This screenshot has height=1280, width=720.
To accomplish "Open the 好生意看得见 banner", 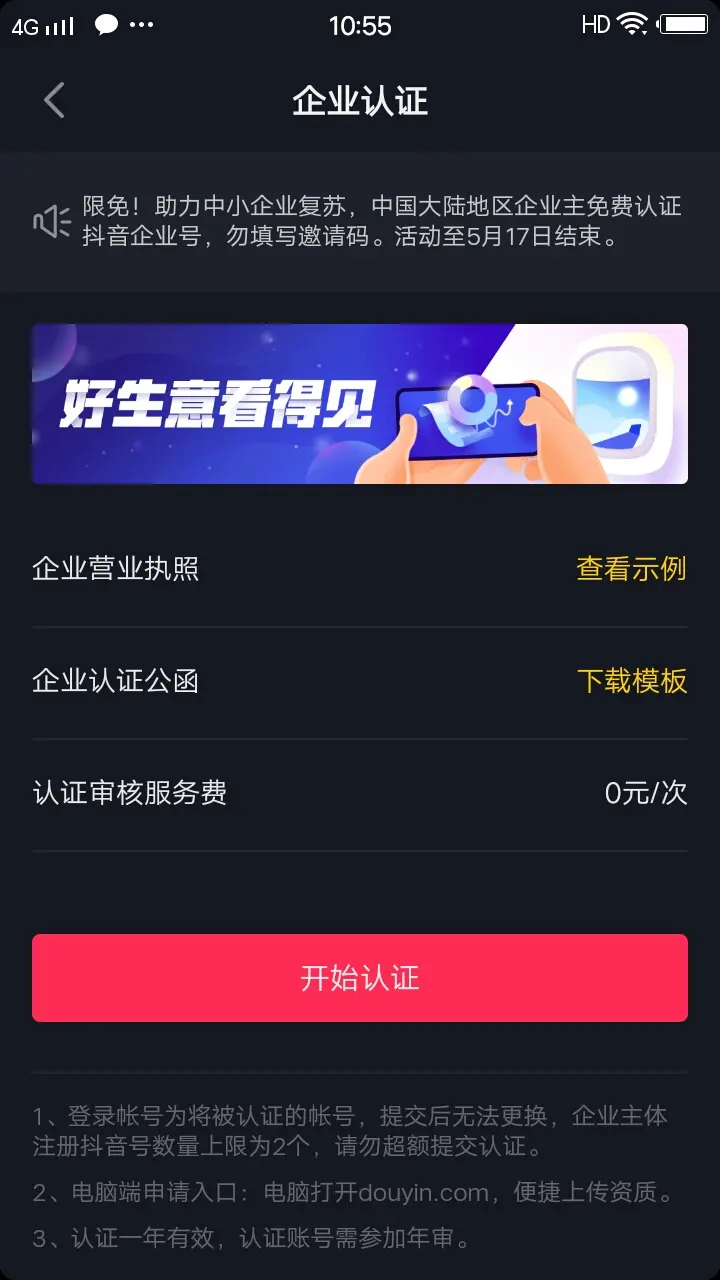I will 360,404.
